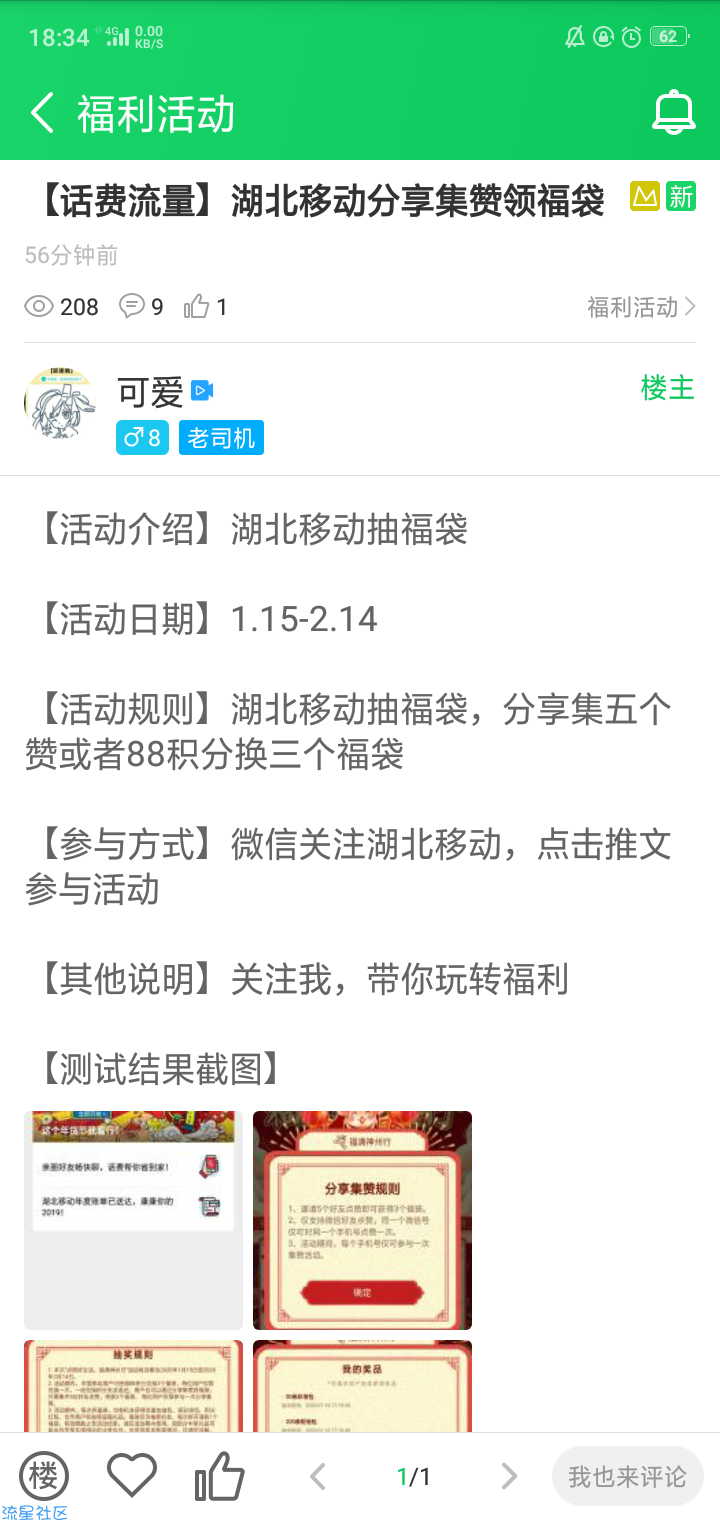Open the 我也来评论 comment box
The height and width of the screenshot is (1520, 720).
pos(627,1477)
